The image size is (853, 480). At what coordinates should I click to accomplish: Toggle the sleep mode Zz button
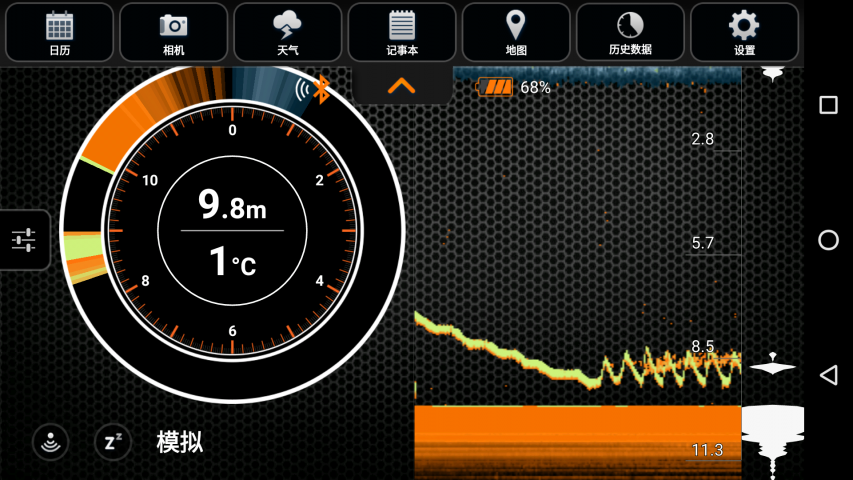[113, 442]
